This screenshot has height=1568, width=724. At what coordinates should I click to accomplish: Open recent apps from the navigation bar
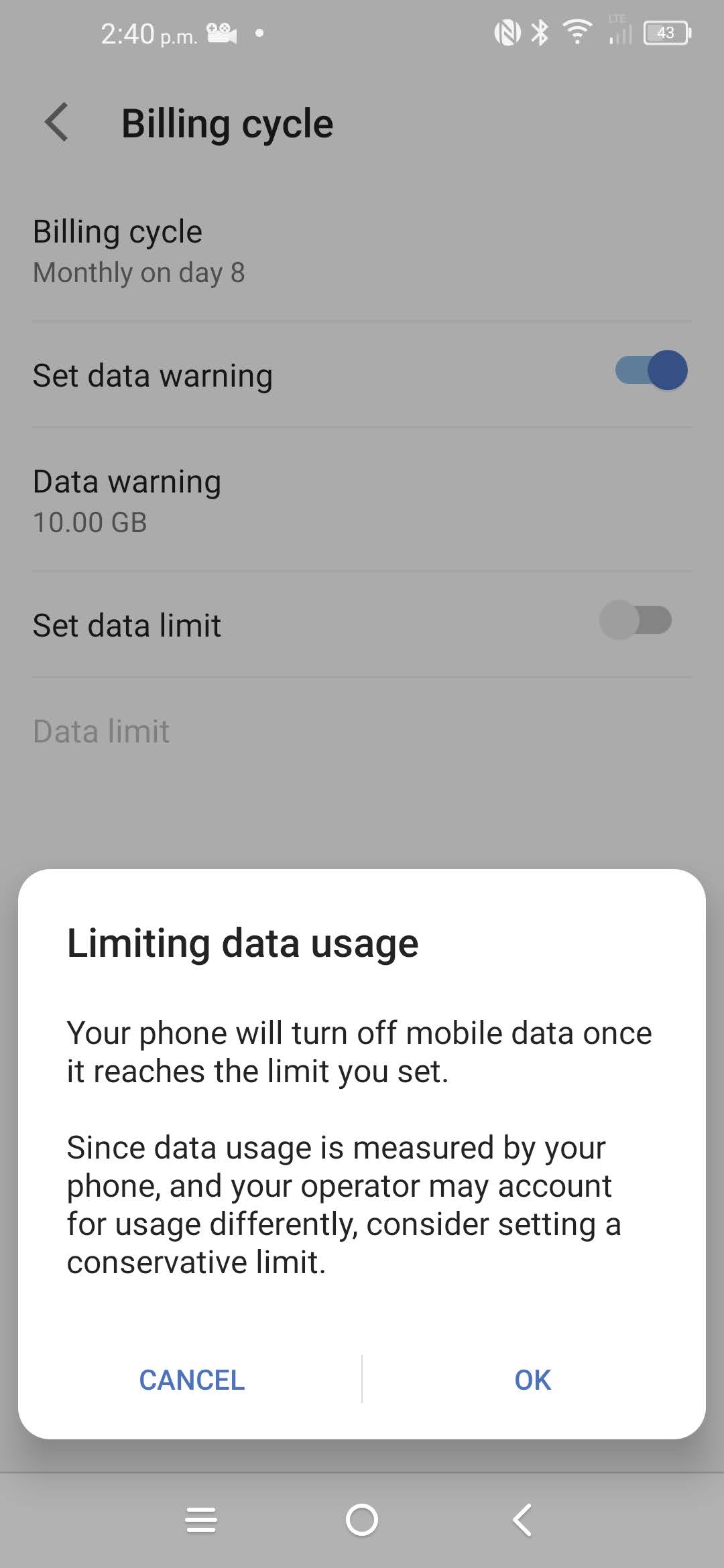pos(201,1519)
